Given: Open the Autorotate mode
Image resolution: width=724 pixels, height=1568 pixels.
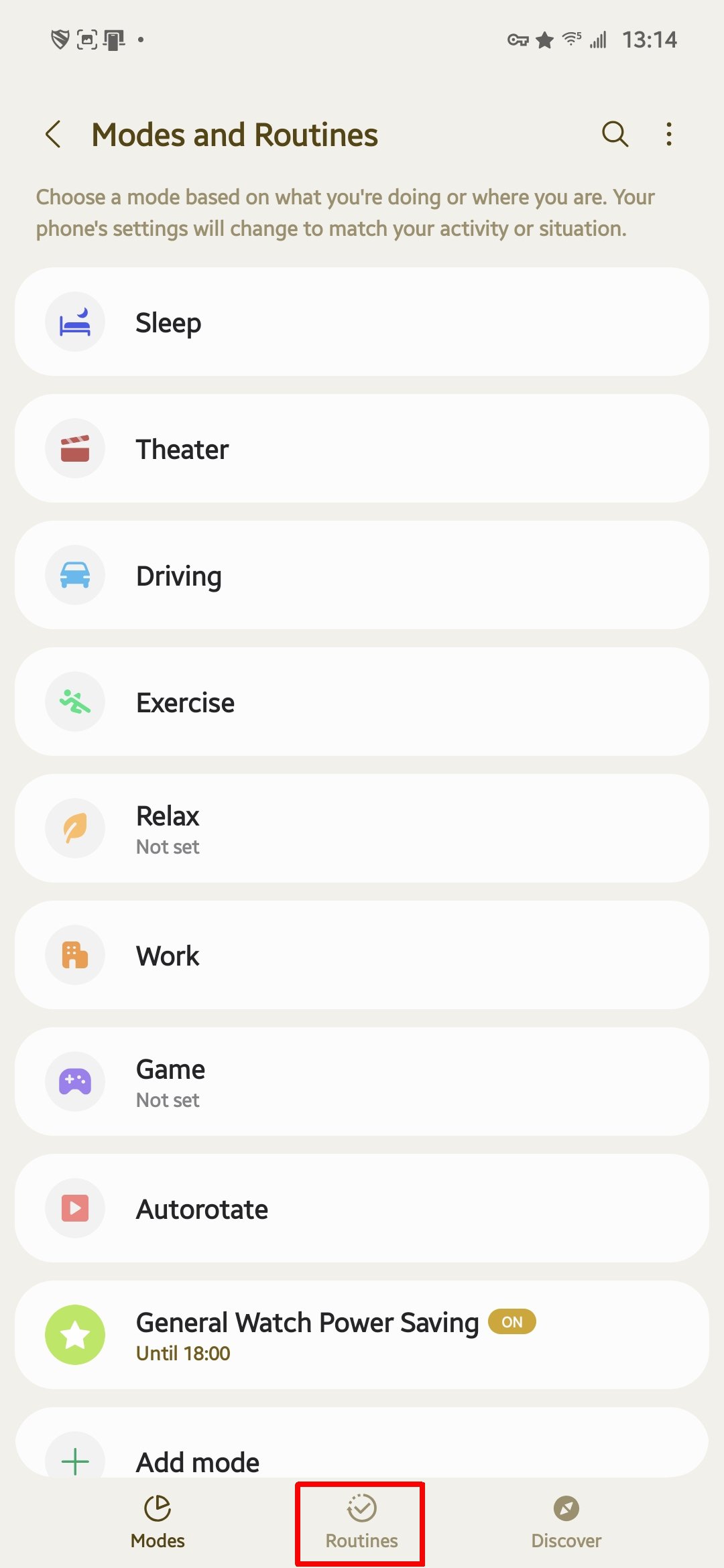Looking at the screenshot, I should tap(362, 1209).
